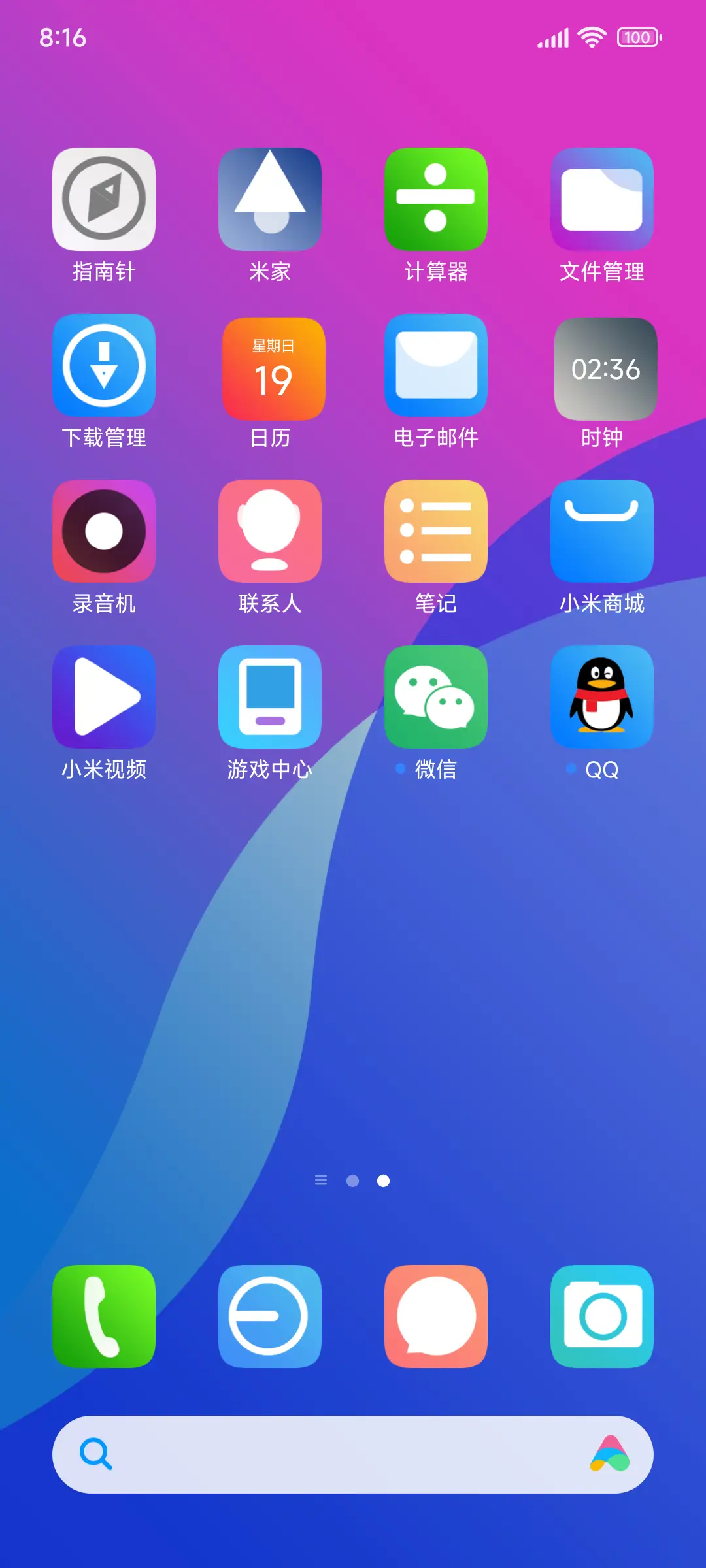Start the 游戏中心 game center
The image size is (706, 1568).
(270, 696)
